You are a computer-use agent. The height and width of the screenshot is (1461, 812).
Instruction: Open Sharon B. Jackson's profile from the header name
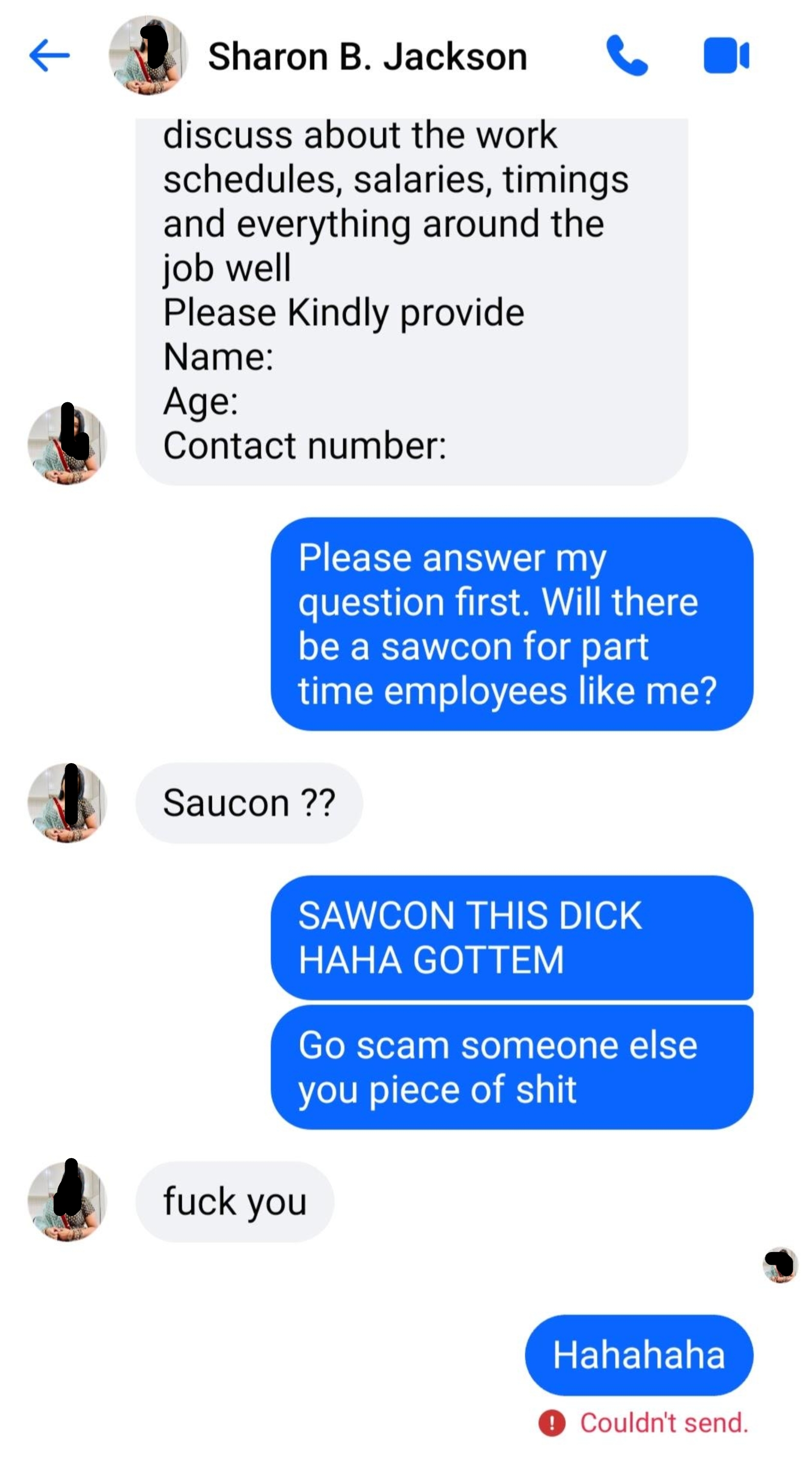point(368,56)
